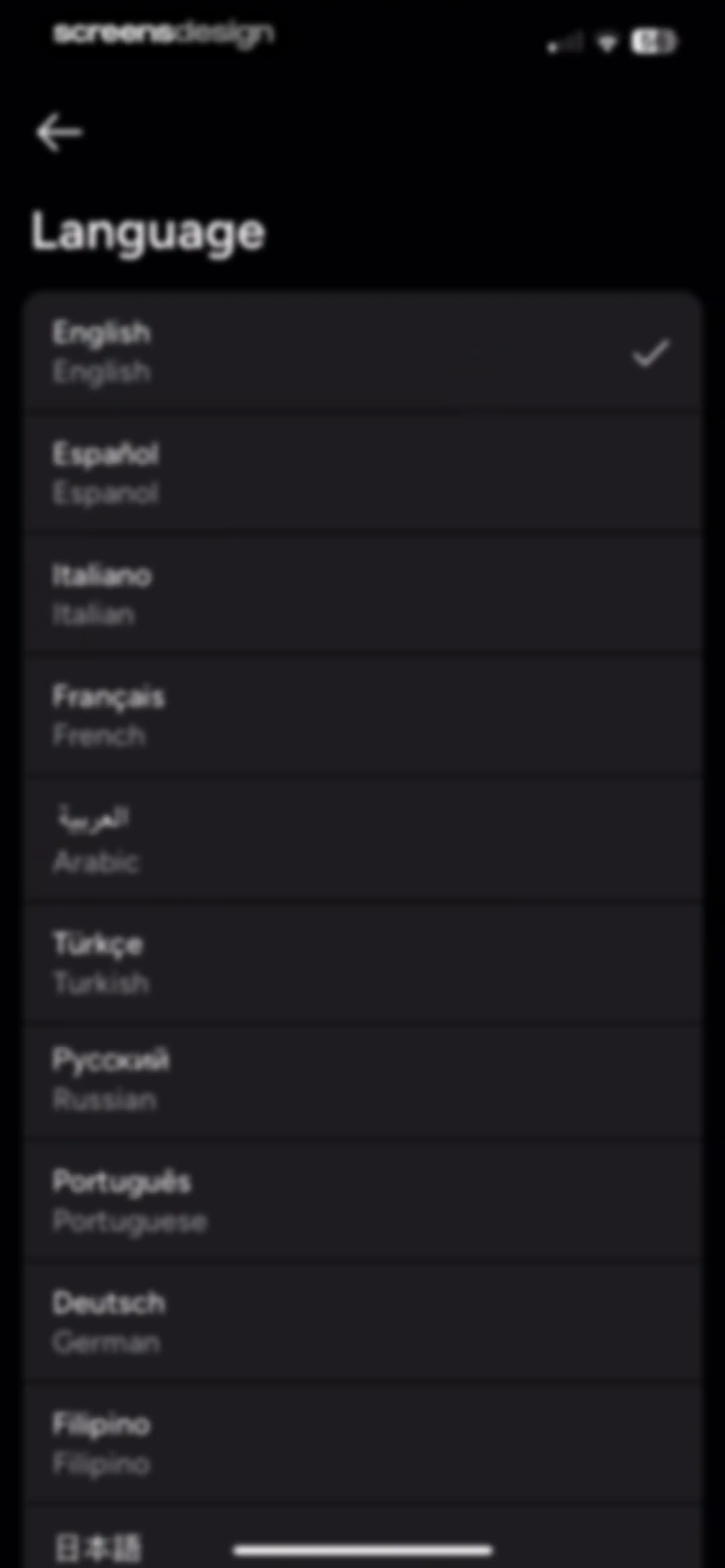Select English as the language
This screenshot has height=1568, width=725.
coord(364,352)
